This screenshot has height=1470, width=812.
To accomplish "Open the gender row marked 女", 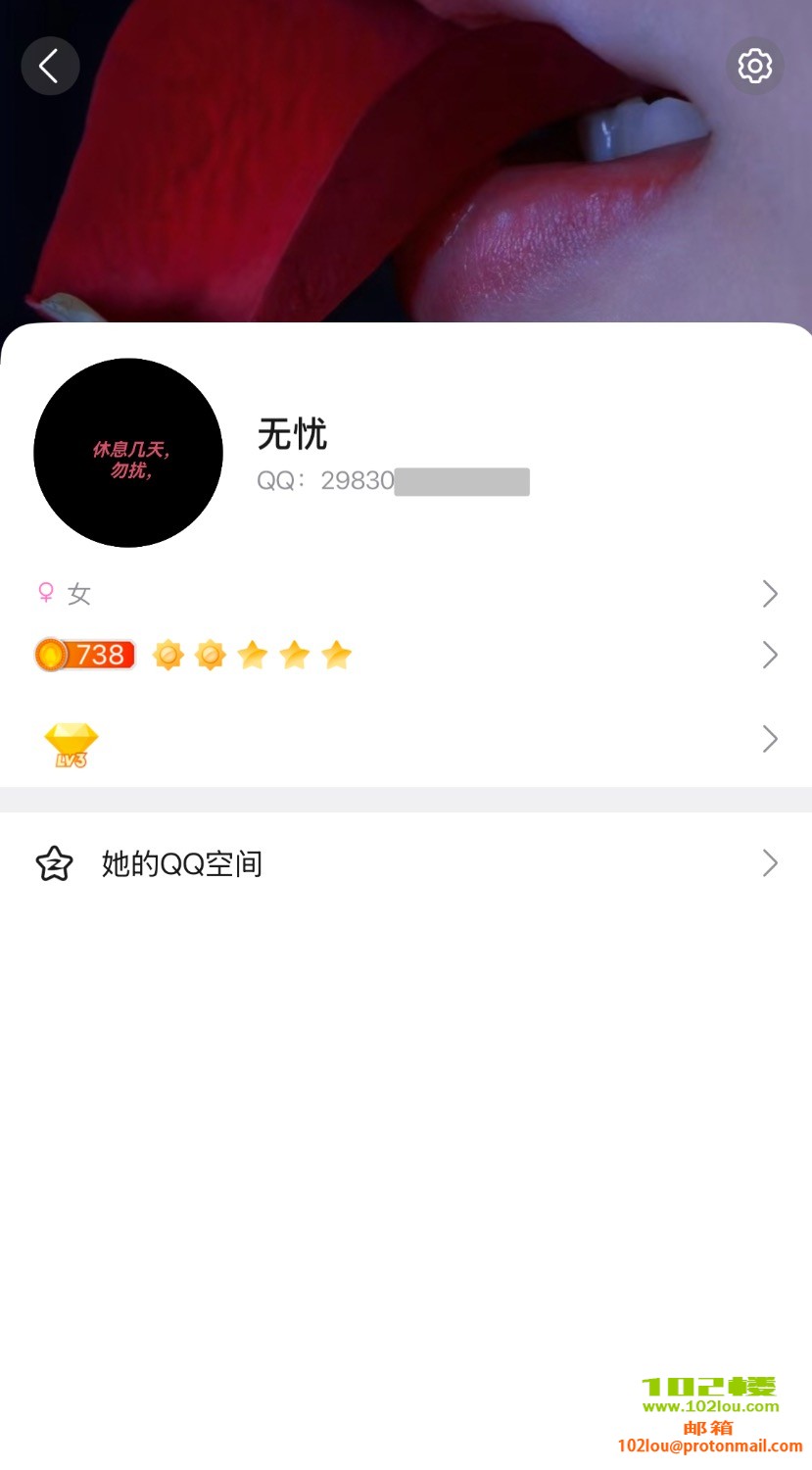I will point(406,594).
